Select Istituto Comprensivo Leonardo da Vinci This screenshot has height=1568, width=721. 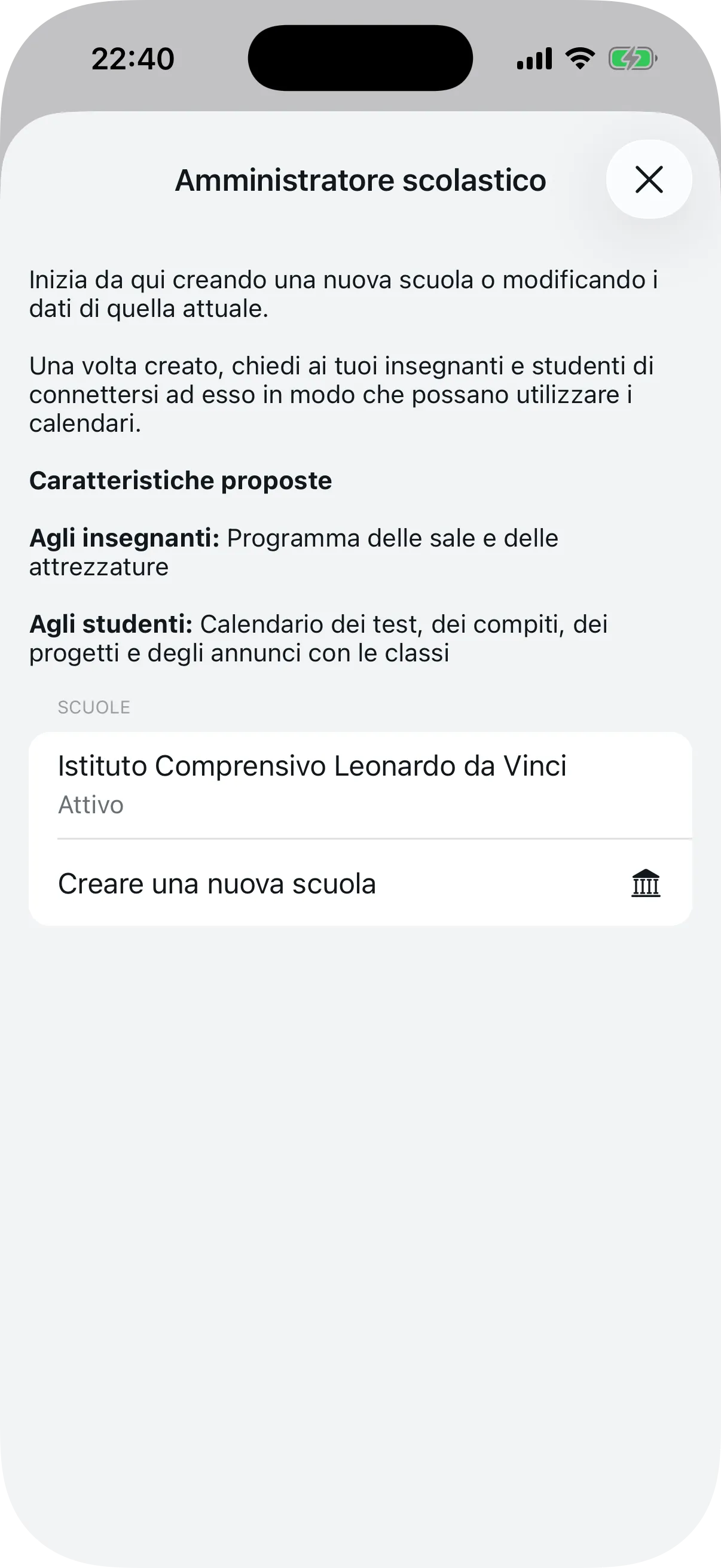[312, 766]
